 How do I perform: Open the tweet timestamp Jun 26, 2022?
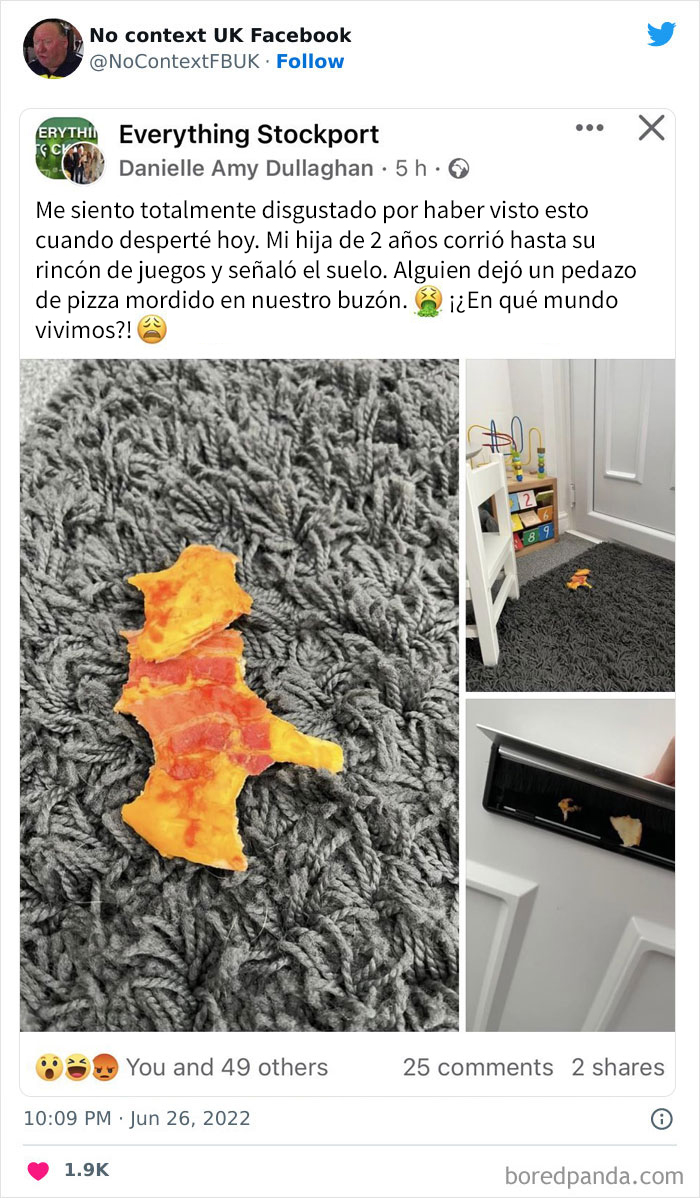(x=135, y=1119)
